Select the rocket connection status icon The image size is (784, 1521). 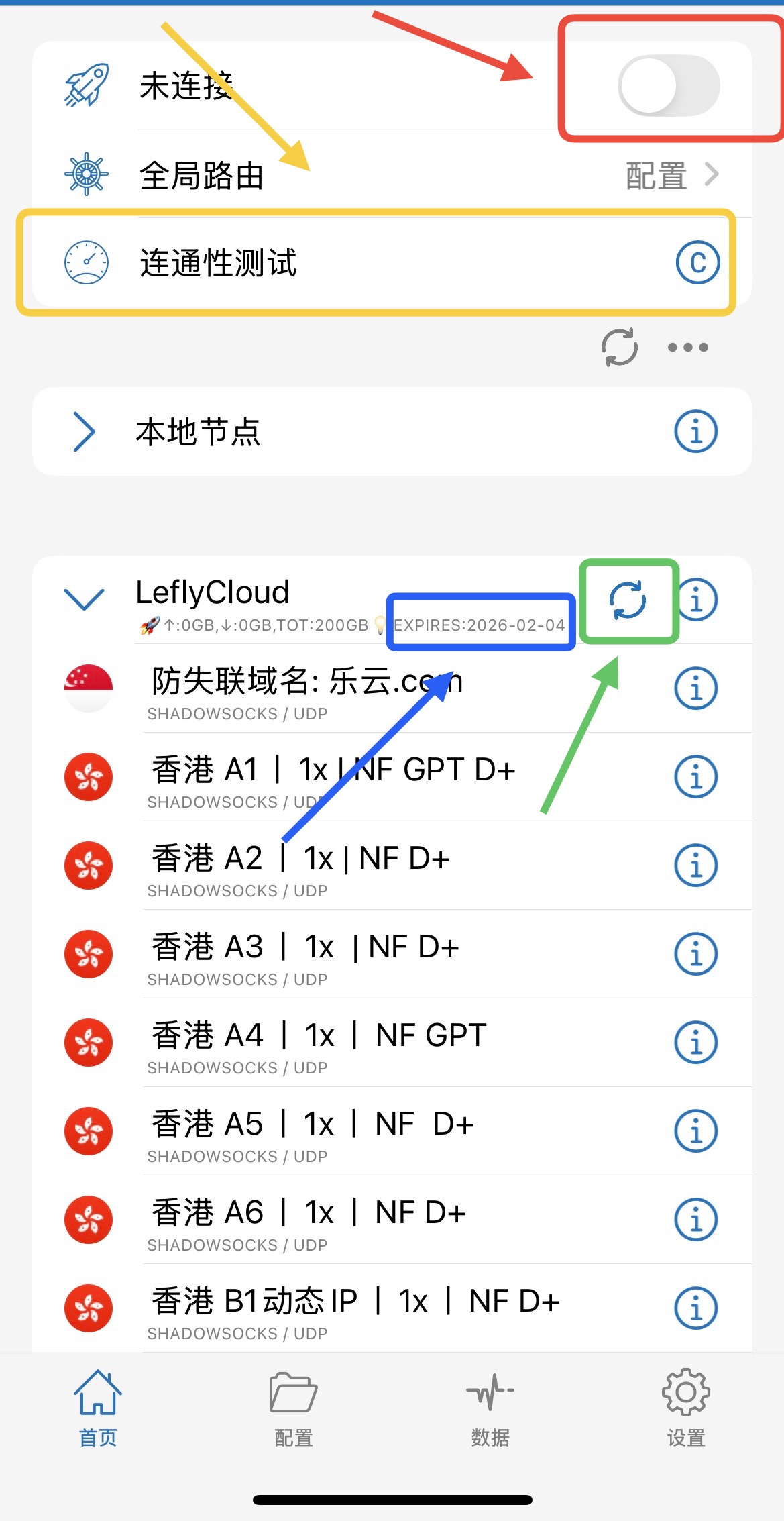point(86,82)
